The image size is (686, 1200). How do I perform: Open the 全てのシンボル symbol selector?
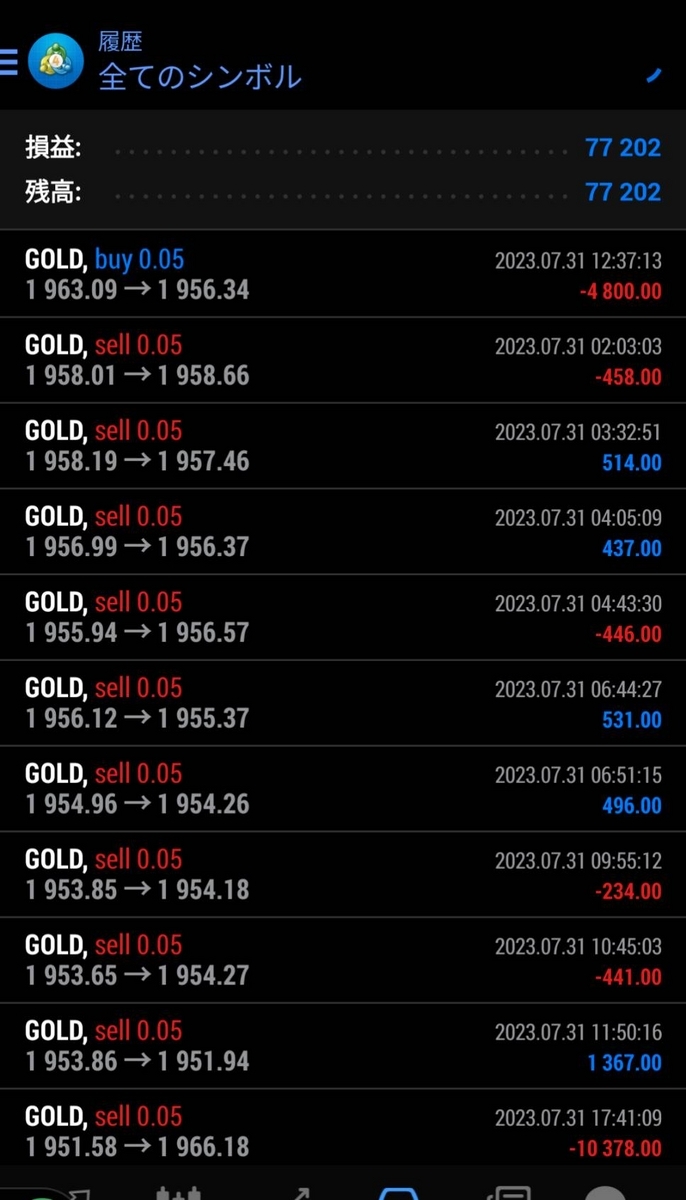point(200,76)
